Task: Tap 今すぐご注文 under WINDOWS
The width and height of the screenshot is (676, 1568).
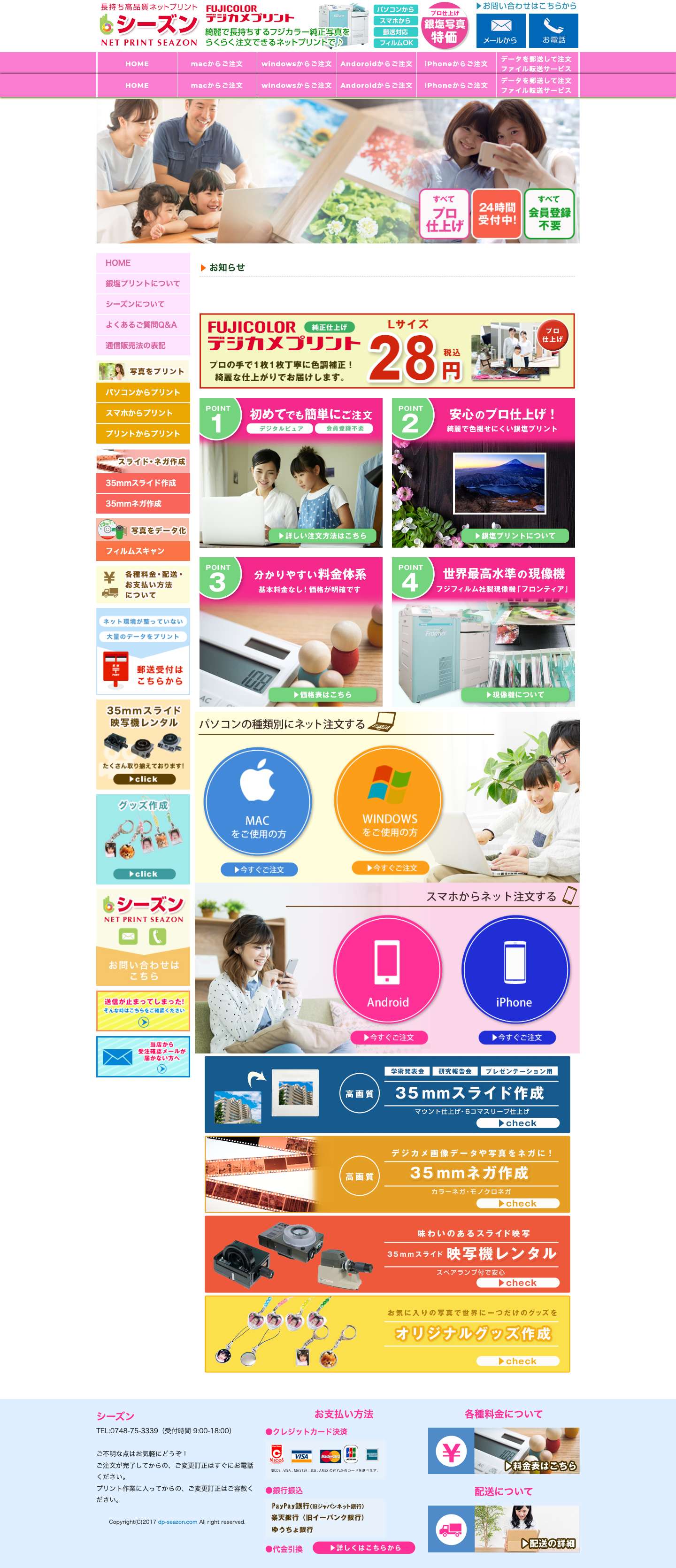Action: click(390, 868)
